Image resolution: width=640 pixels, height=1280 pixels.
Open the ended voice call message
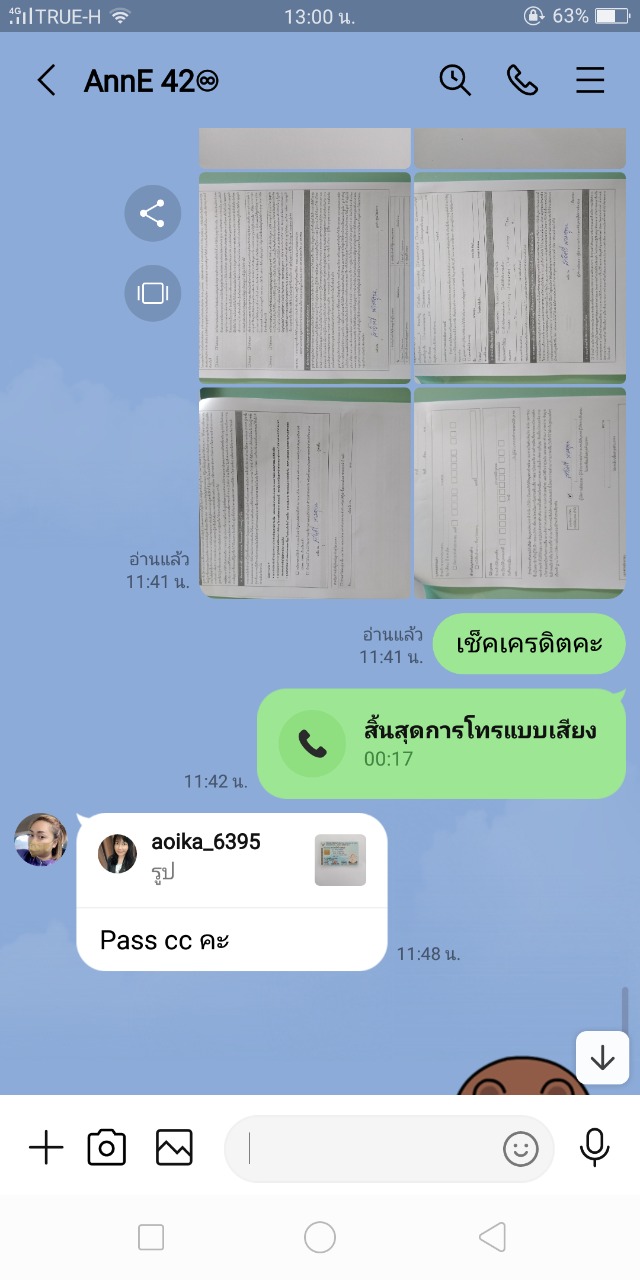pos(441,744)
